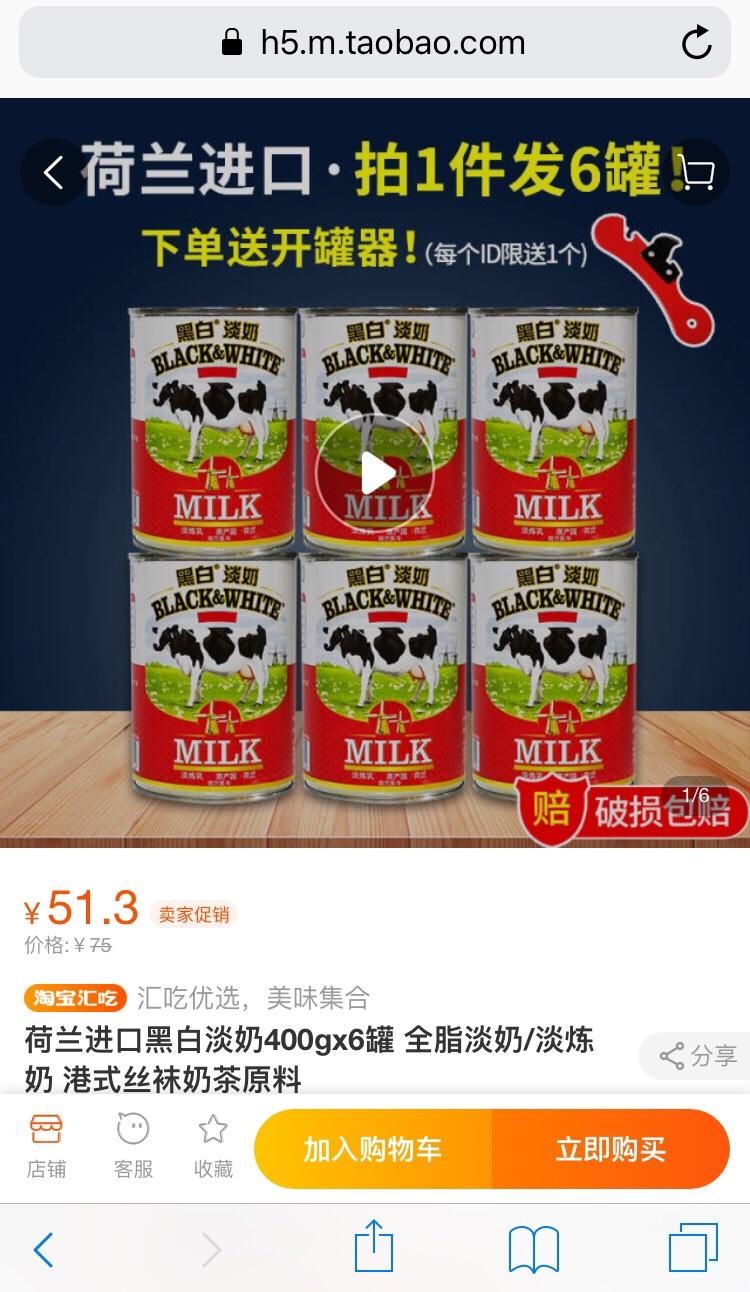Tap 分享 to share this product
The width and height of the screenshot is (750, 1292).
point(699,1055)
